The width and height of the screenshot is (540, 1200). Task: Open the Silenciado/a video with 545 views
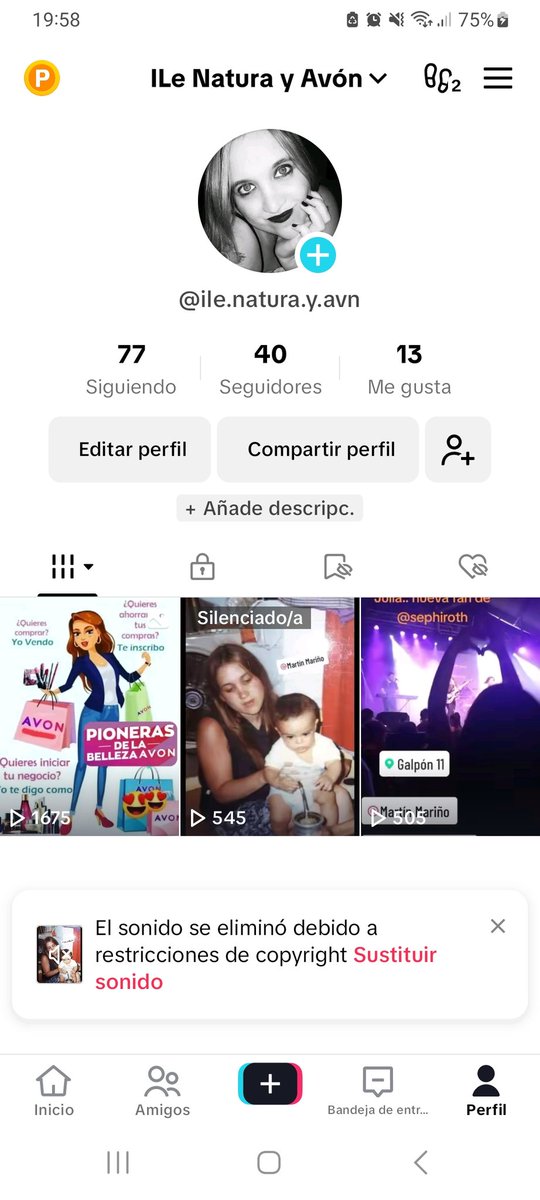coord(270,716)
